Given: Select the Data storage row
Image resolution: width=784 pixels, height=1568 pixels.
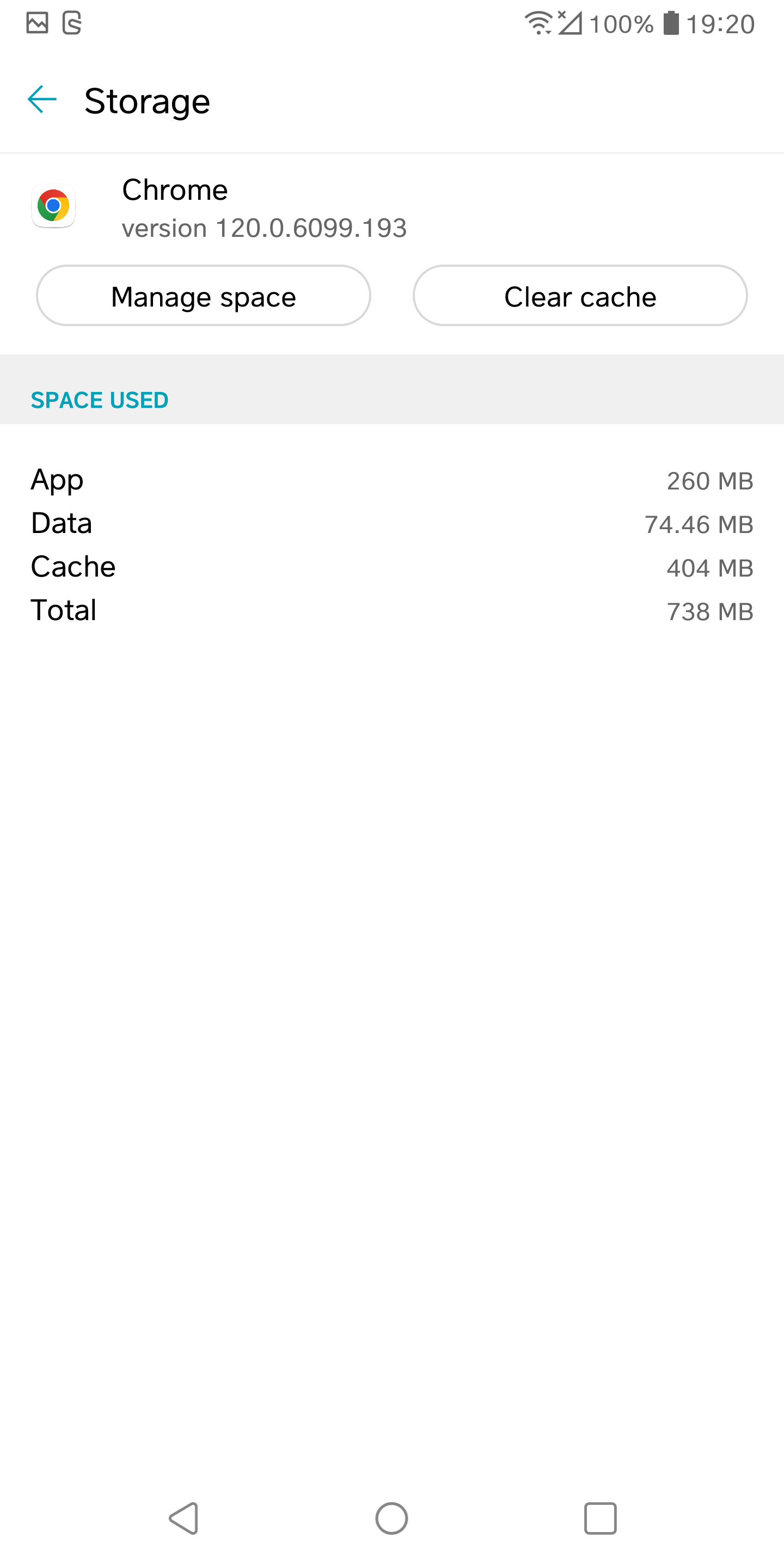Looking at the screenshot, I should 392,524.
